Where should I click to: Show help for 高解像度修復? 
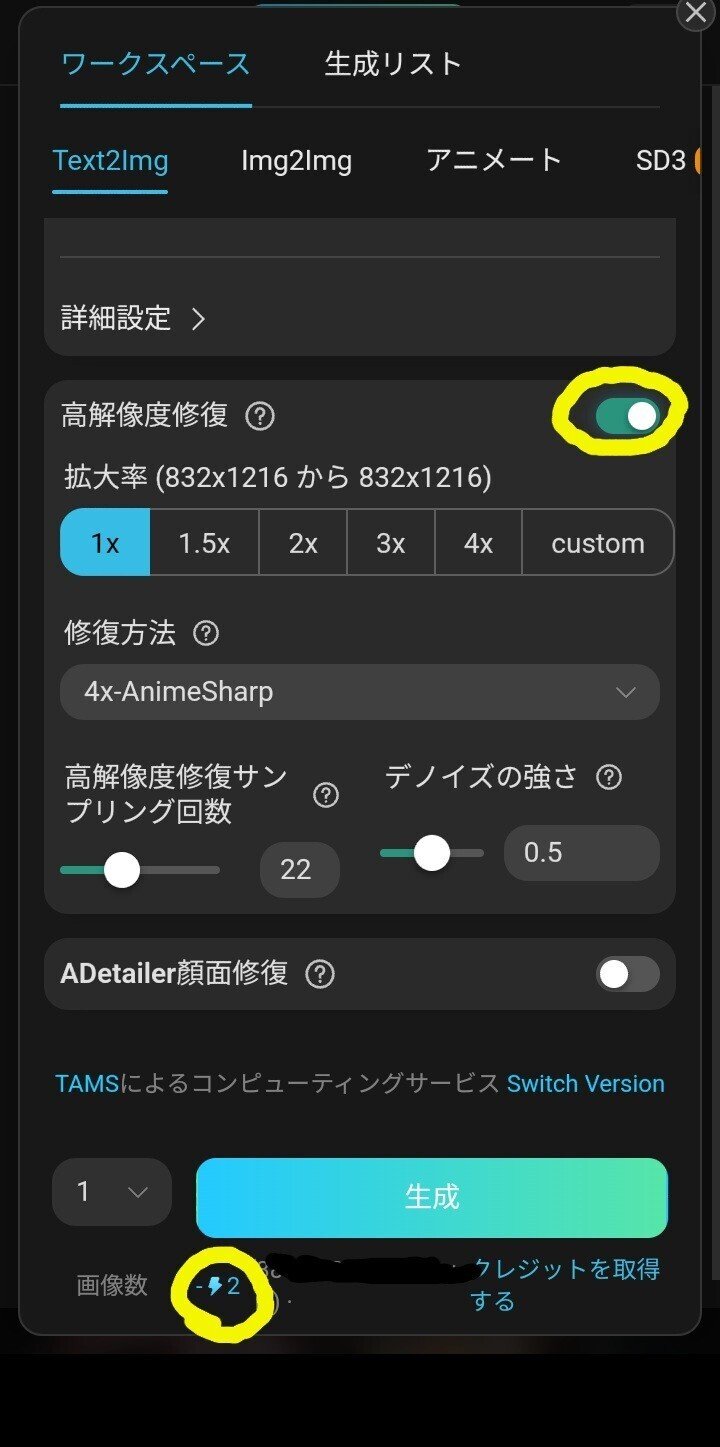260,416
